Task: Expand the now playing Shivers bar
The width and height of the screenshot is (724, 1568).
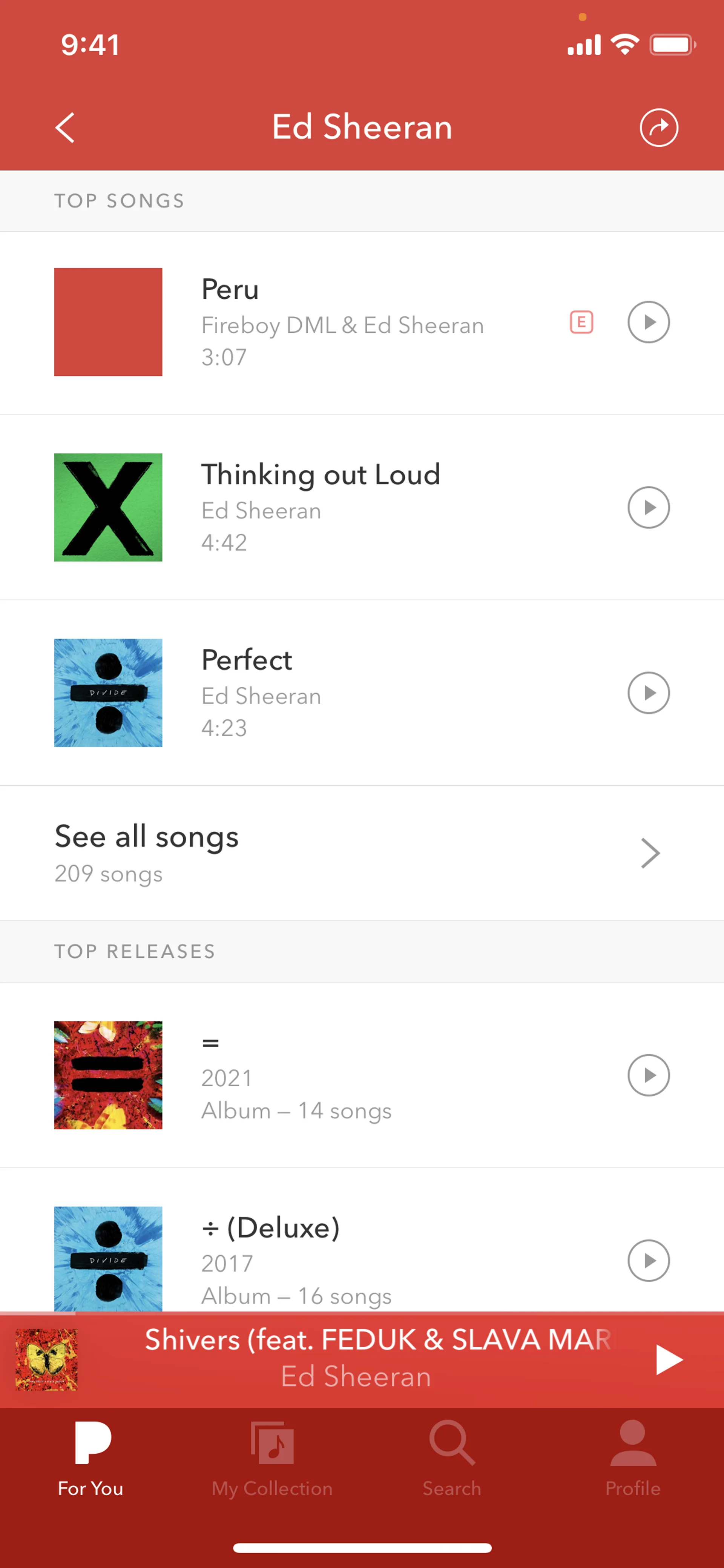Action: [365, 1360]
